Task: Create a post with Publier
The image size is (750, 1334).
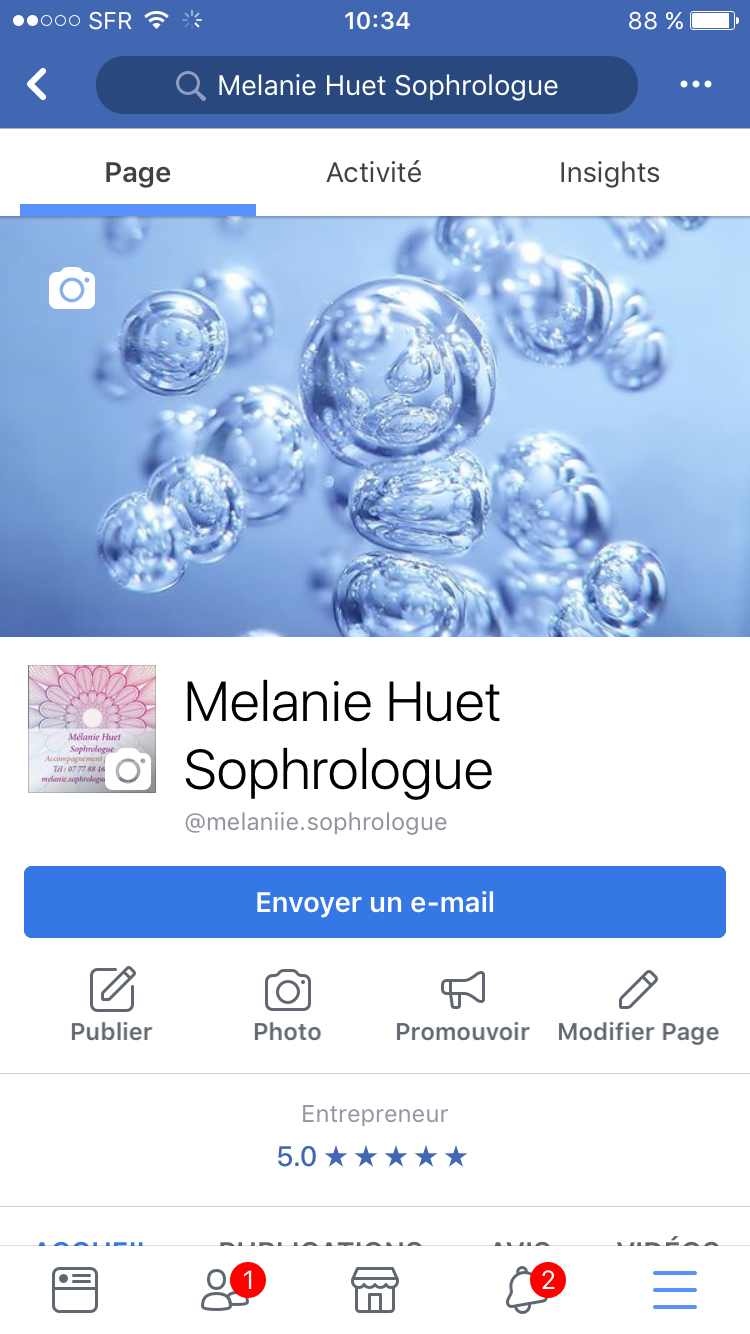Action: coord(112,1006)
